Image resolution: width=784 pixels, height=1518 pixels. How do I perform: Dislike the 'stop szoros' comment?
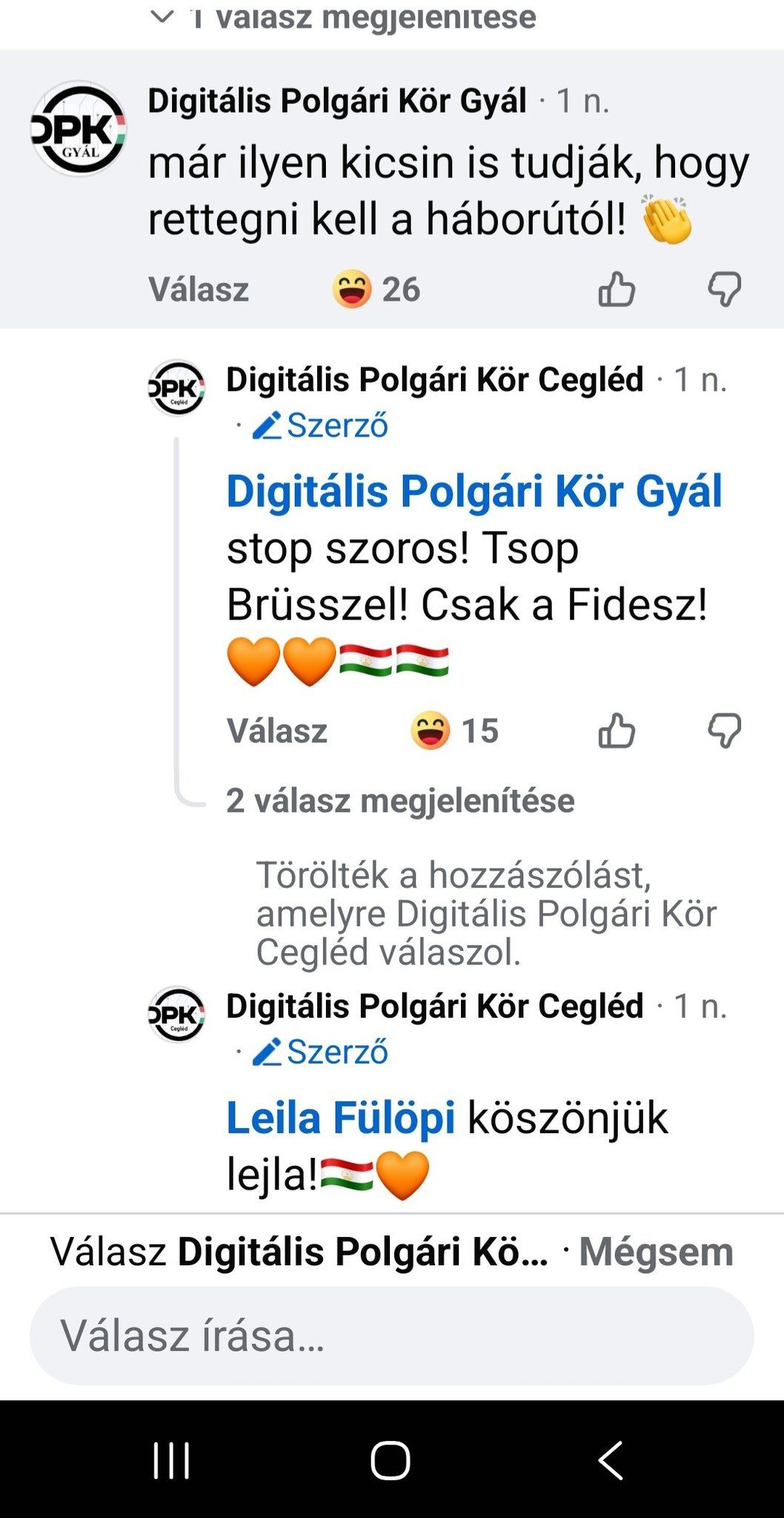pyautogui.click(x=724, y=731)
